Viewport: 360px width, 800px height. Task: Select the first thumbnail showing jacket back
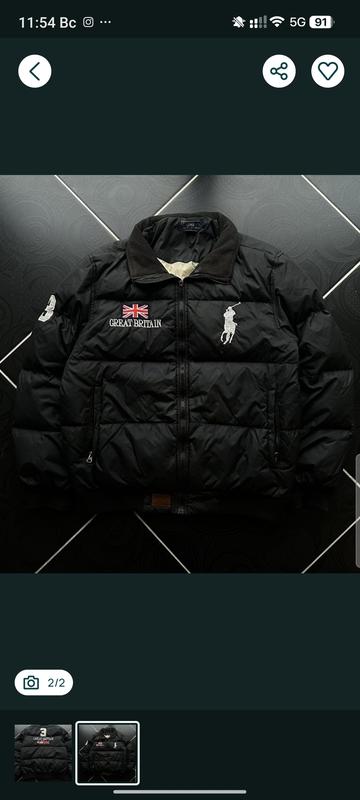[x=43, y=753]
